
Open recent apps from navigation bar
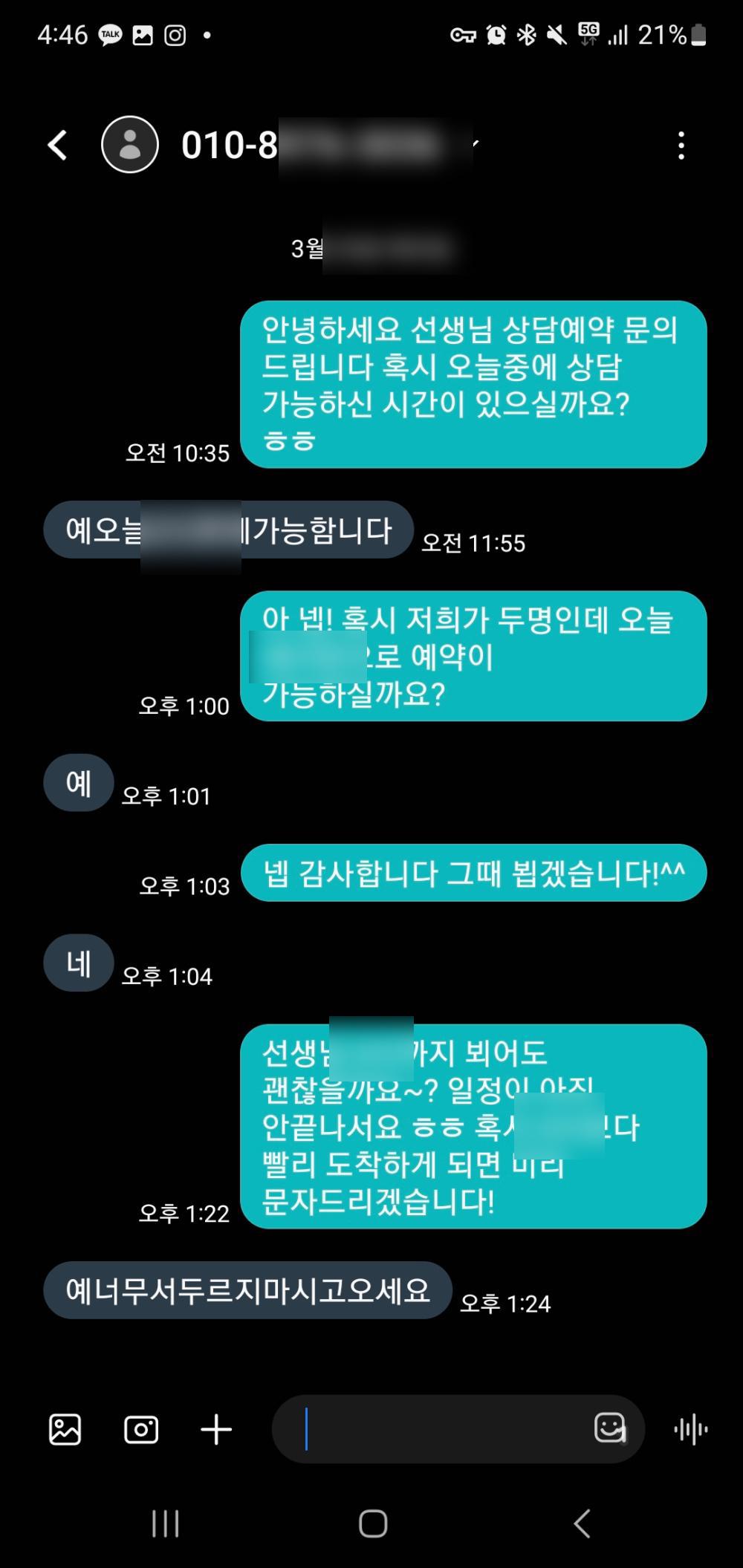click(165, 1524)
